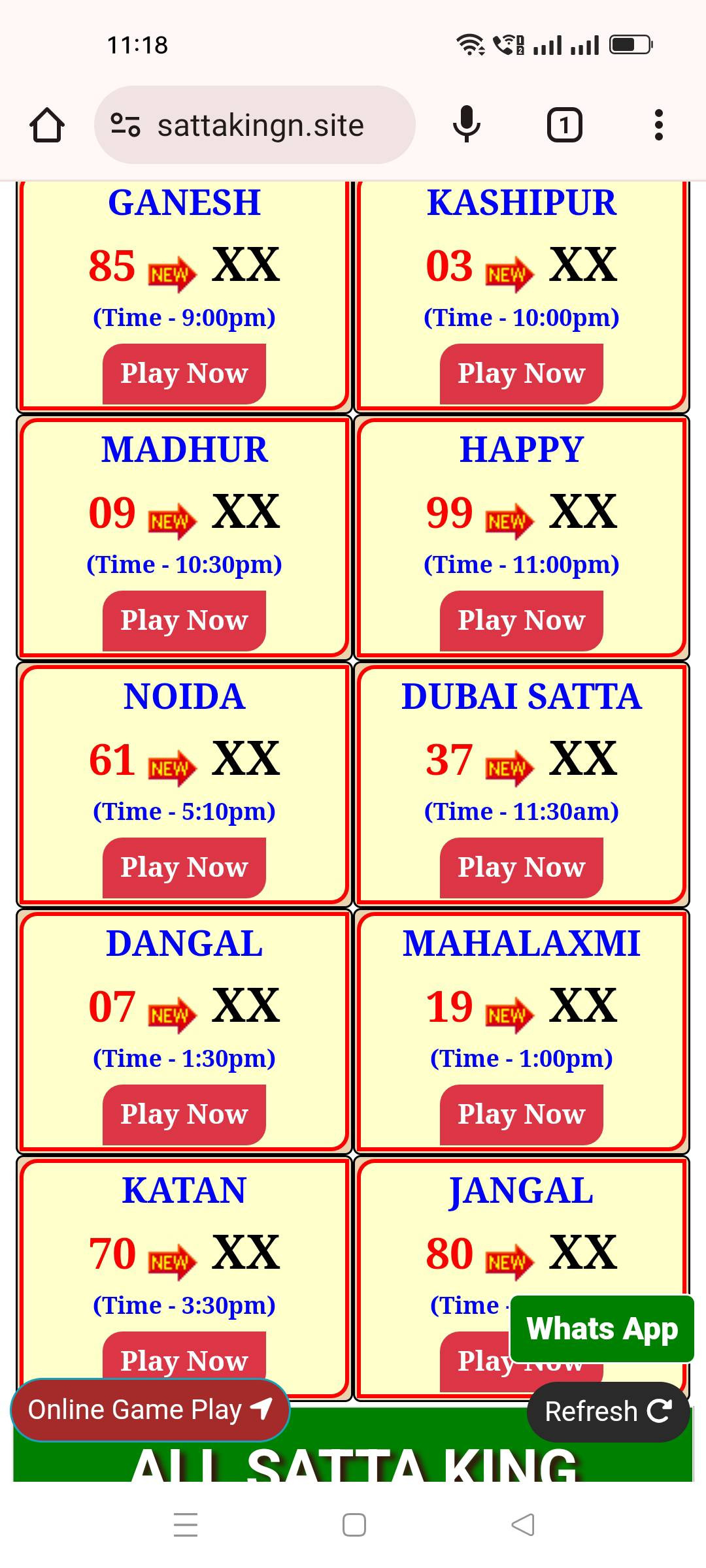Go back using system back button

pyautogui.click(x=522, y=1525)
